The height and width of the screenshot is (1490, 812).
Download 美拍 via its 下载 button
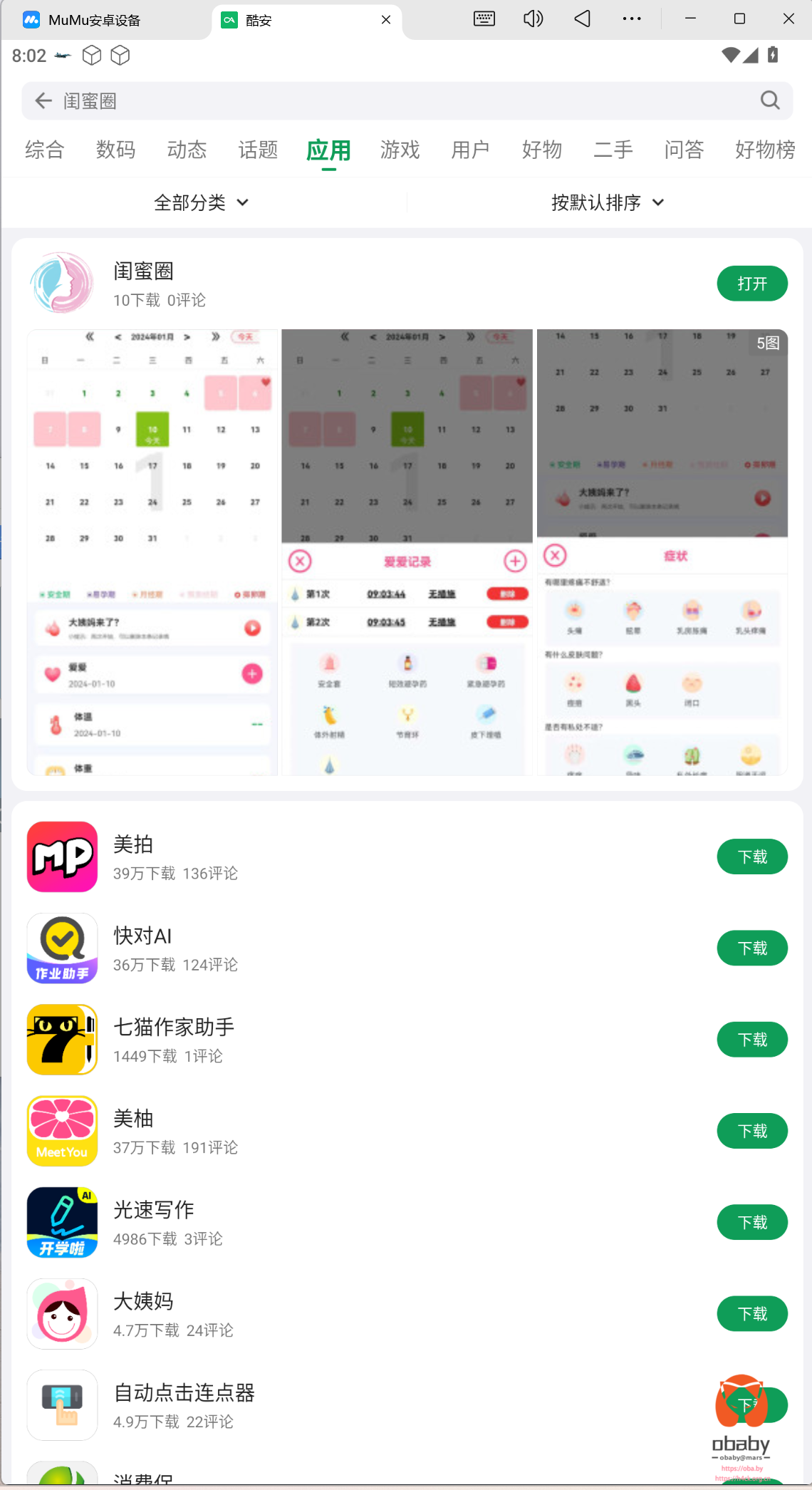point(752,857)
